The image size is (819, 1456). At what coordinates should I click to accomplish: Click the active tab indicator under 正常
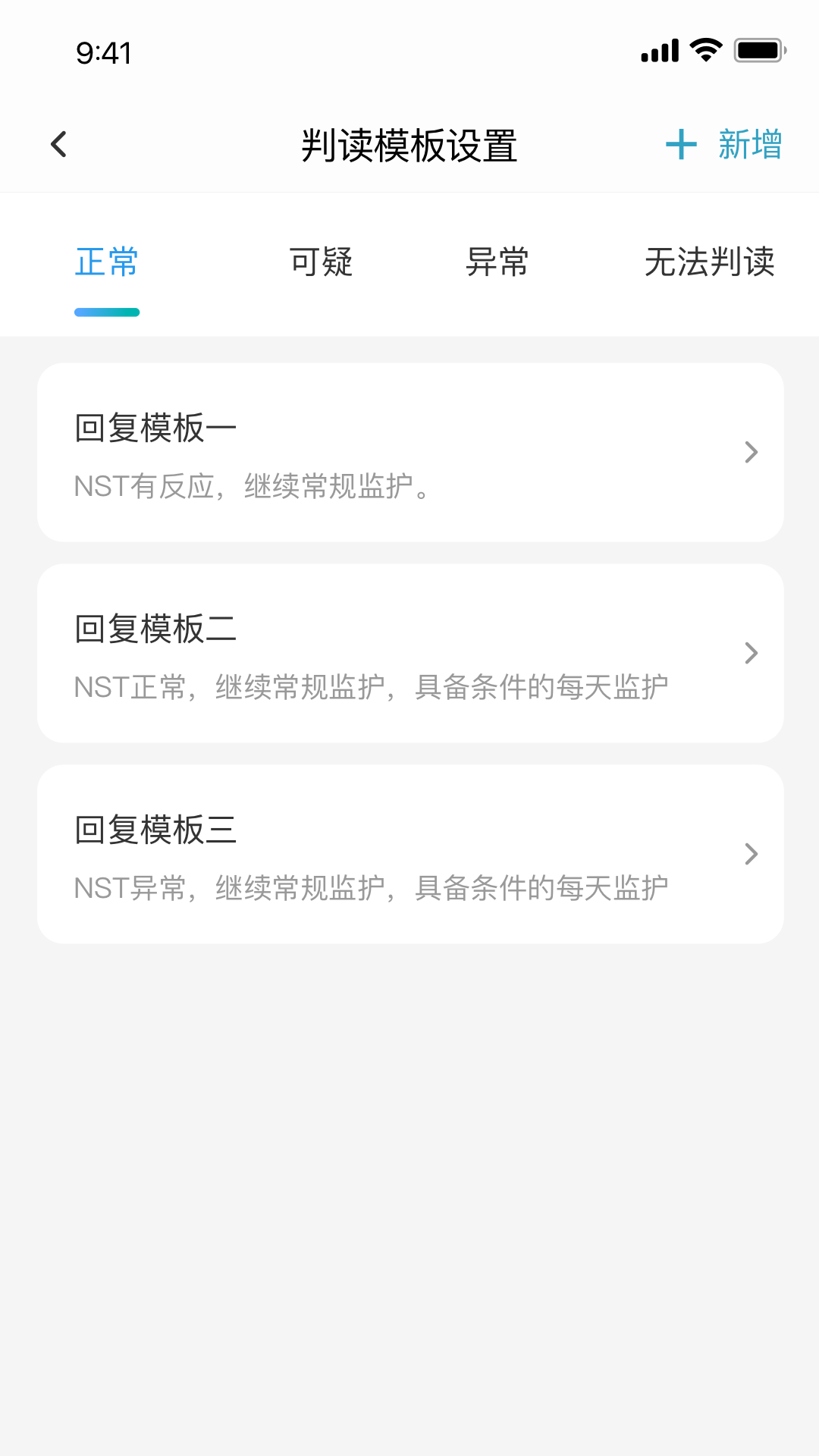pos(106,312)
